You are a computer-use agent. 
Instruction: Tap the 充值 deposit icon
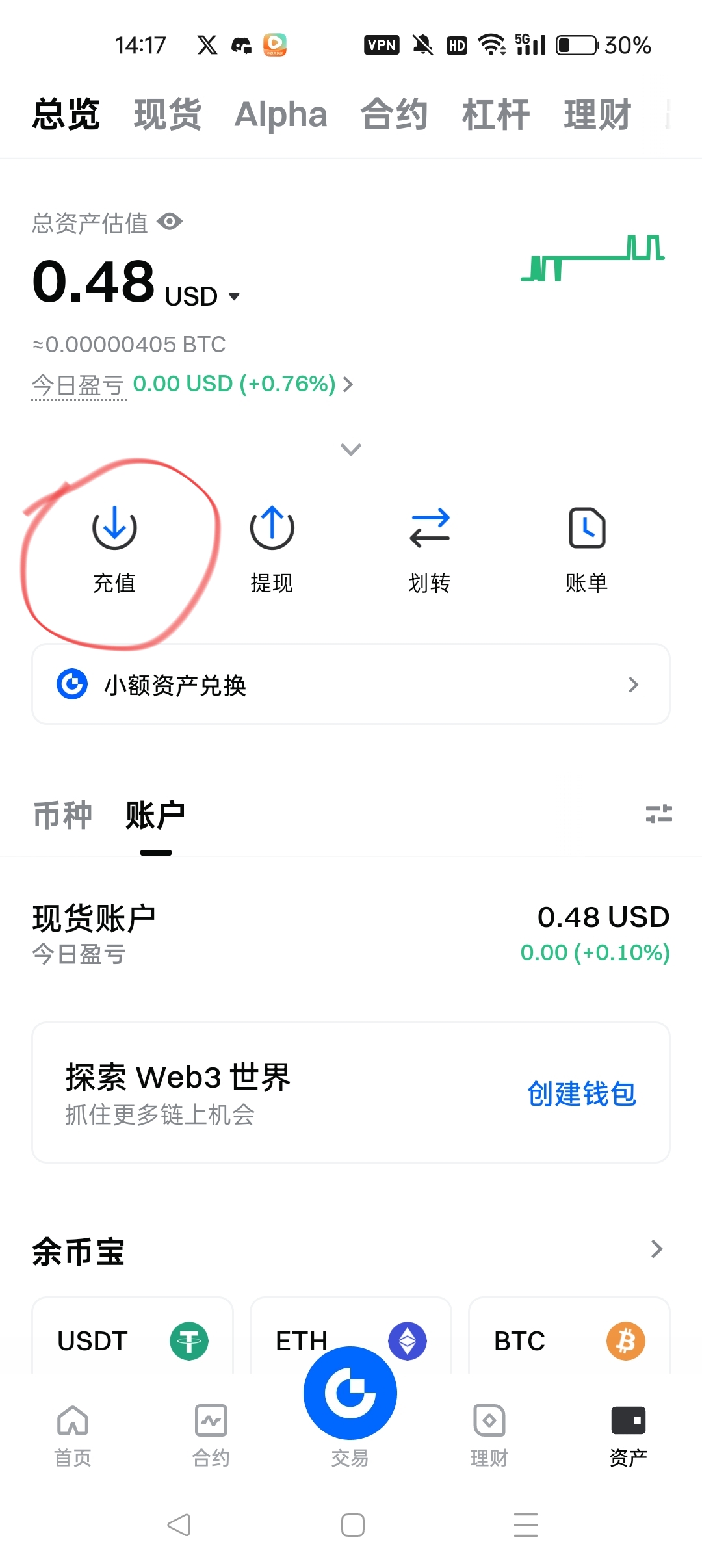(114, 528)
